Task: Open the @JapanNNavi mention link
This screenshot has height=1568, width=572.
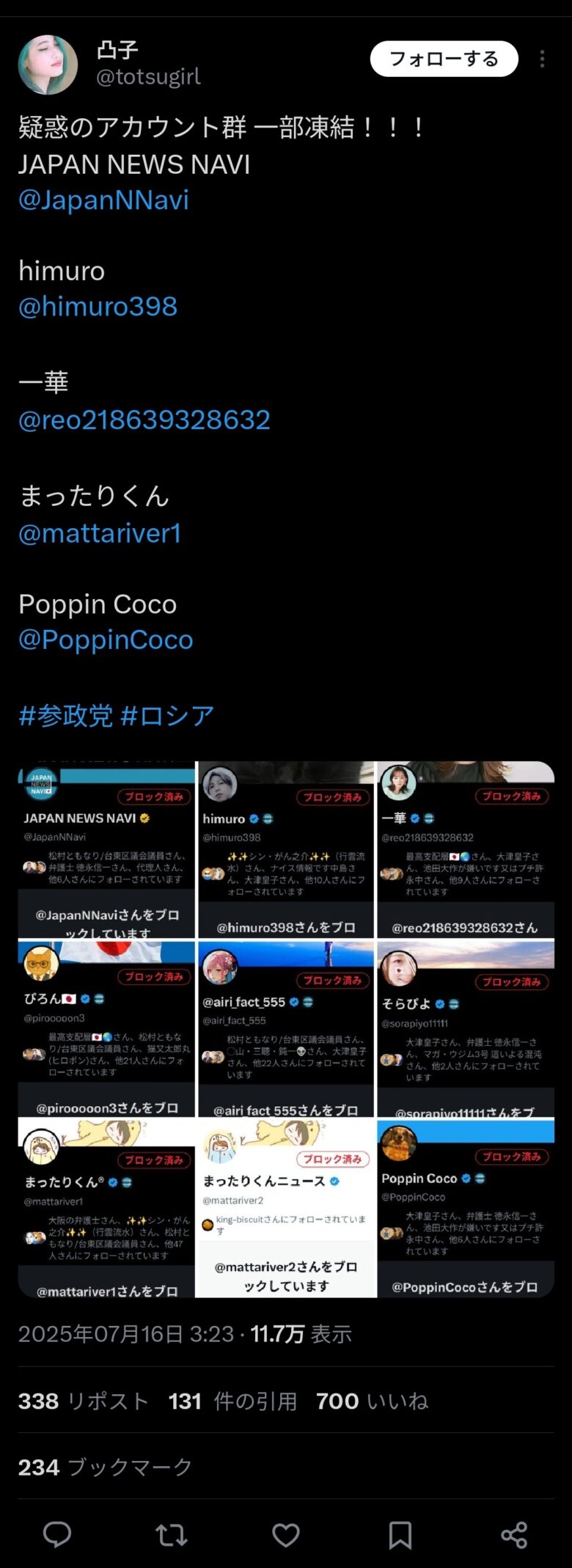Action: pyautogui.click(x=103, y=199)
